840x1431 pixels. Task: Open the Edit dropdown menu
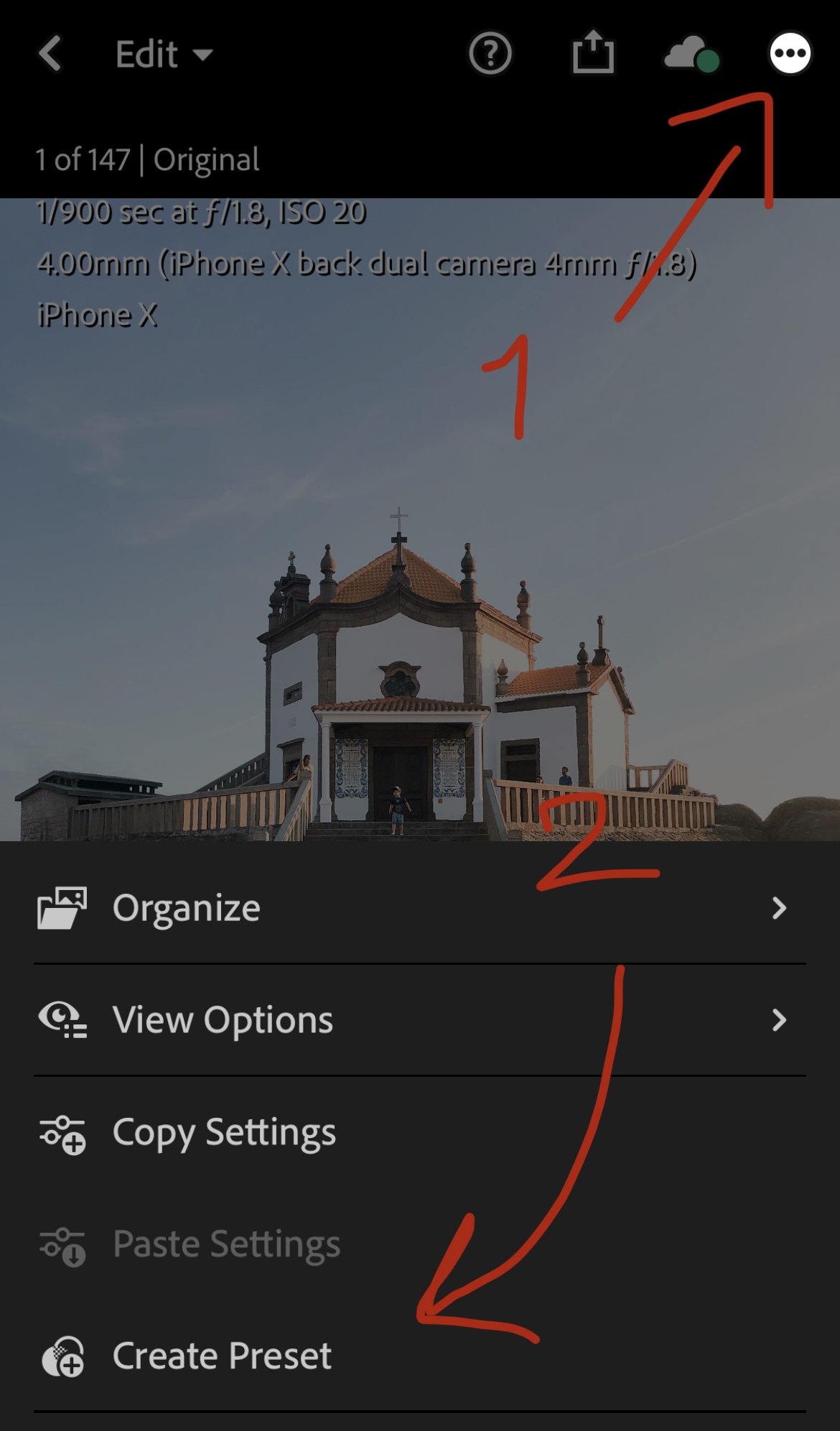coord(164,55)
